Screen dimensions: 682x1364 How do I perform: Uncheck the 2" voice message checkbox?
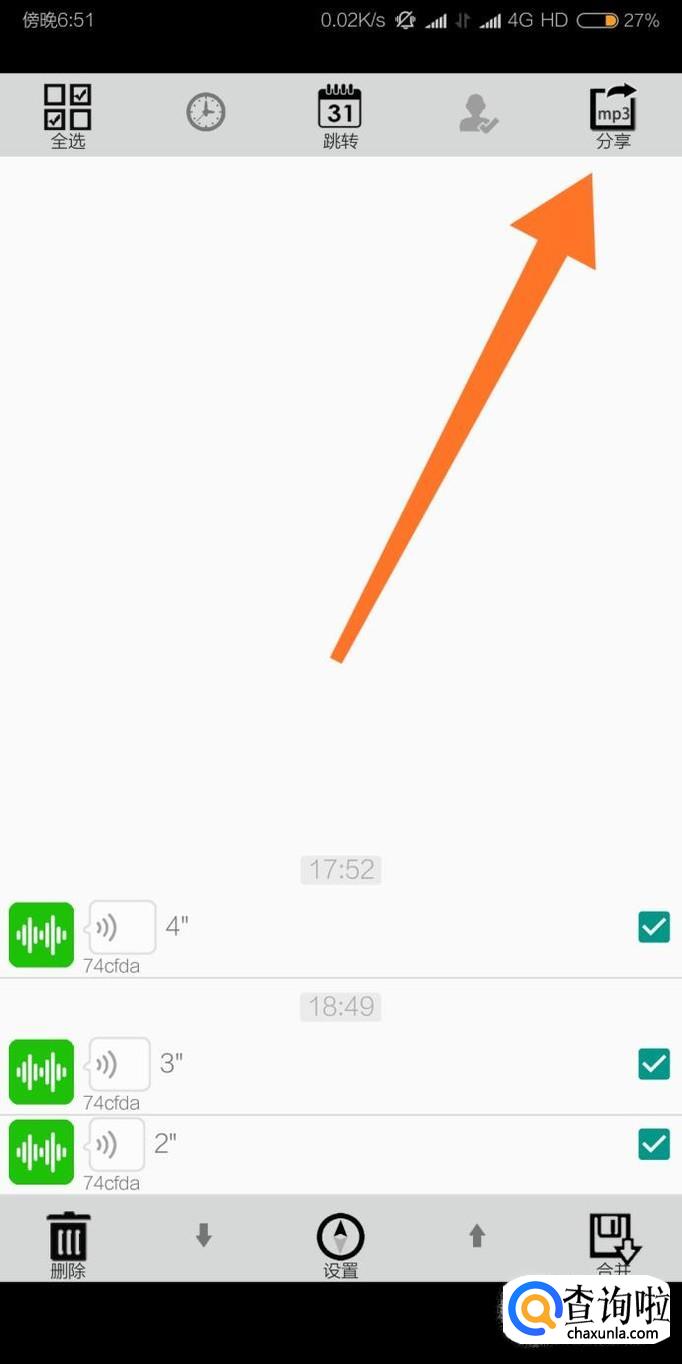point(654,1144)
